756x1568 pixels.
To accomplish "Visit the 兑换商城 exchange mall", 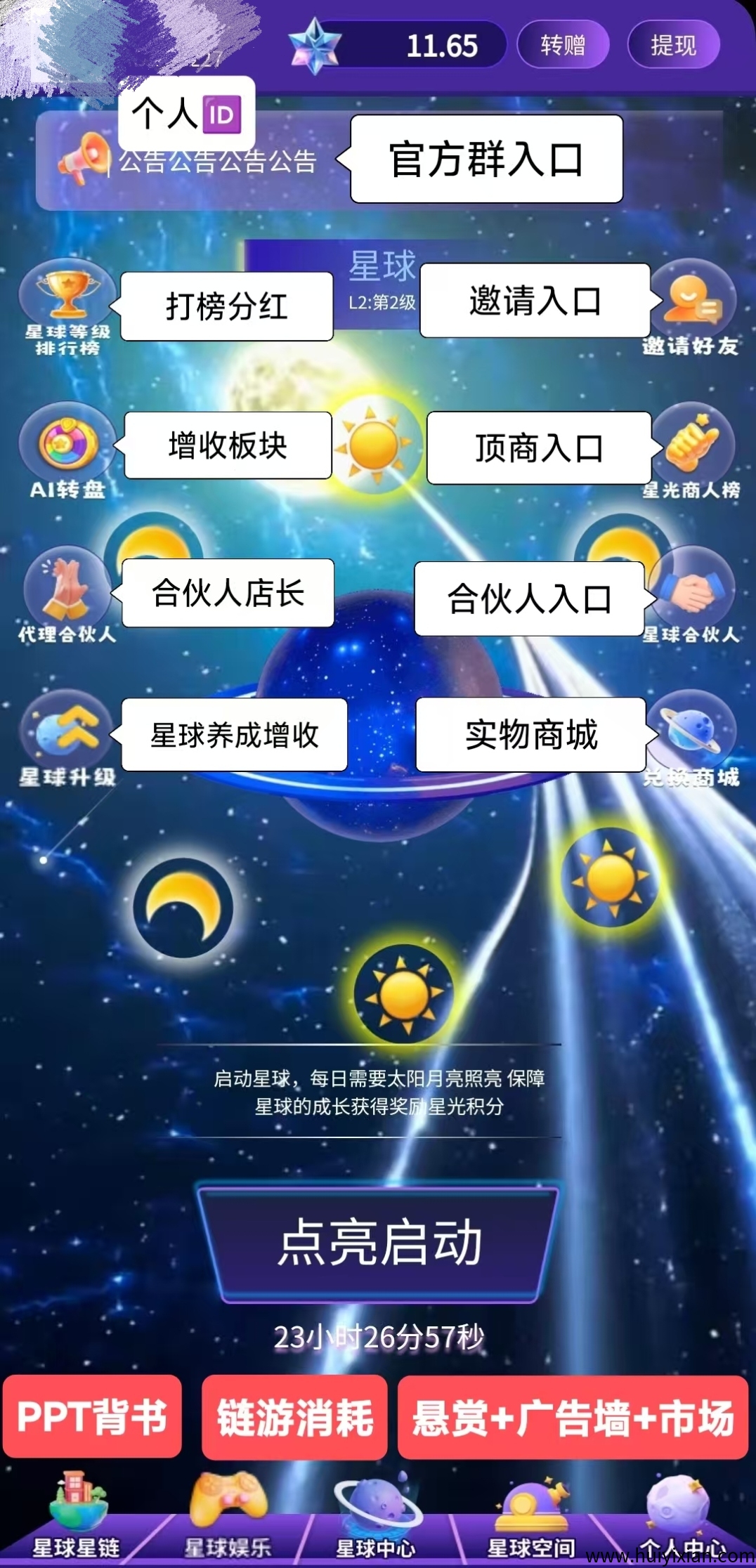I will click(x=691, y=732).
